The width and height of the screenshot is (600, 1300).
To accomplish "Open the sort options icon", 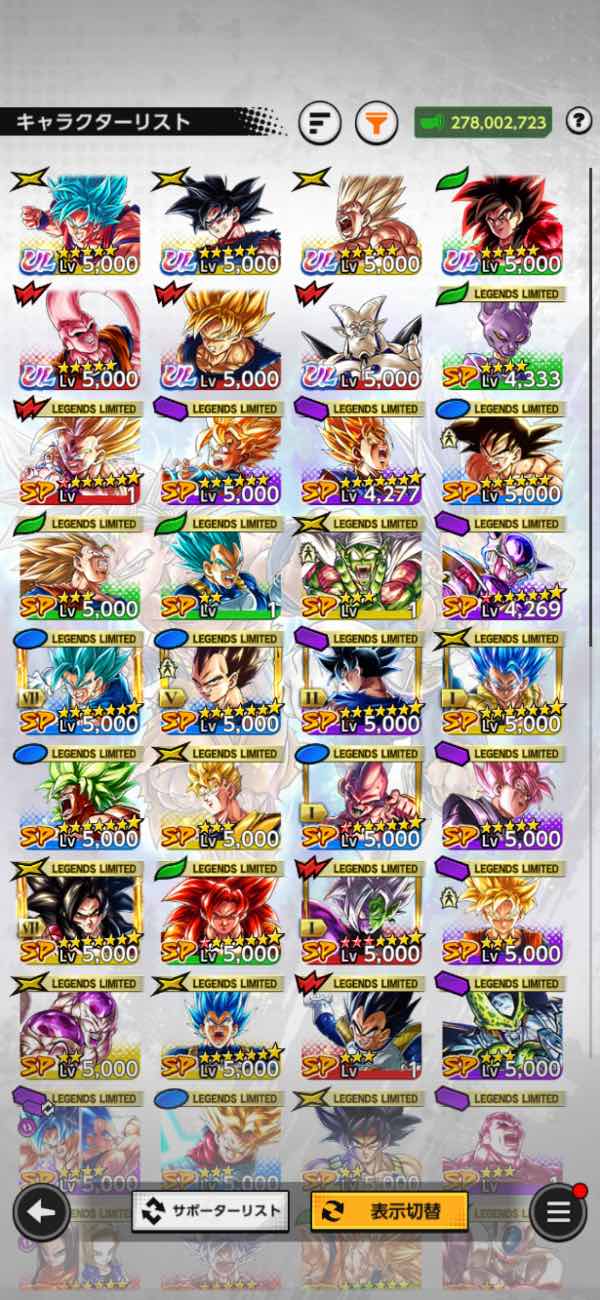I will 319,123.
